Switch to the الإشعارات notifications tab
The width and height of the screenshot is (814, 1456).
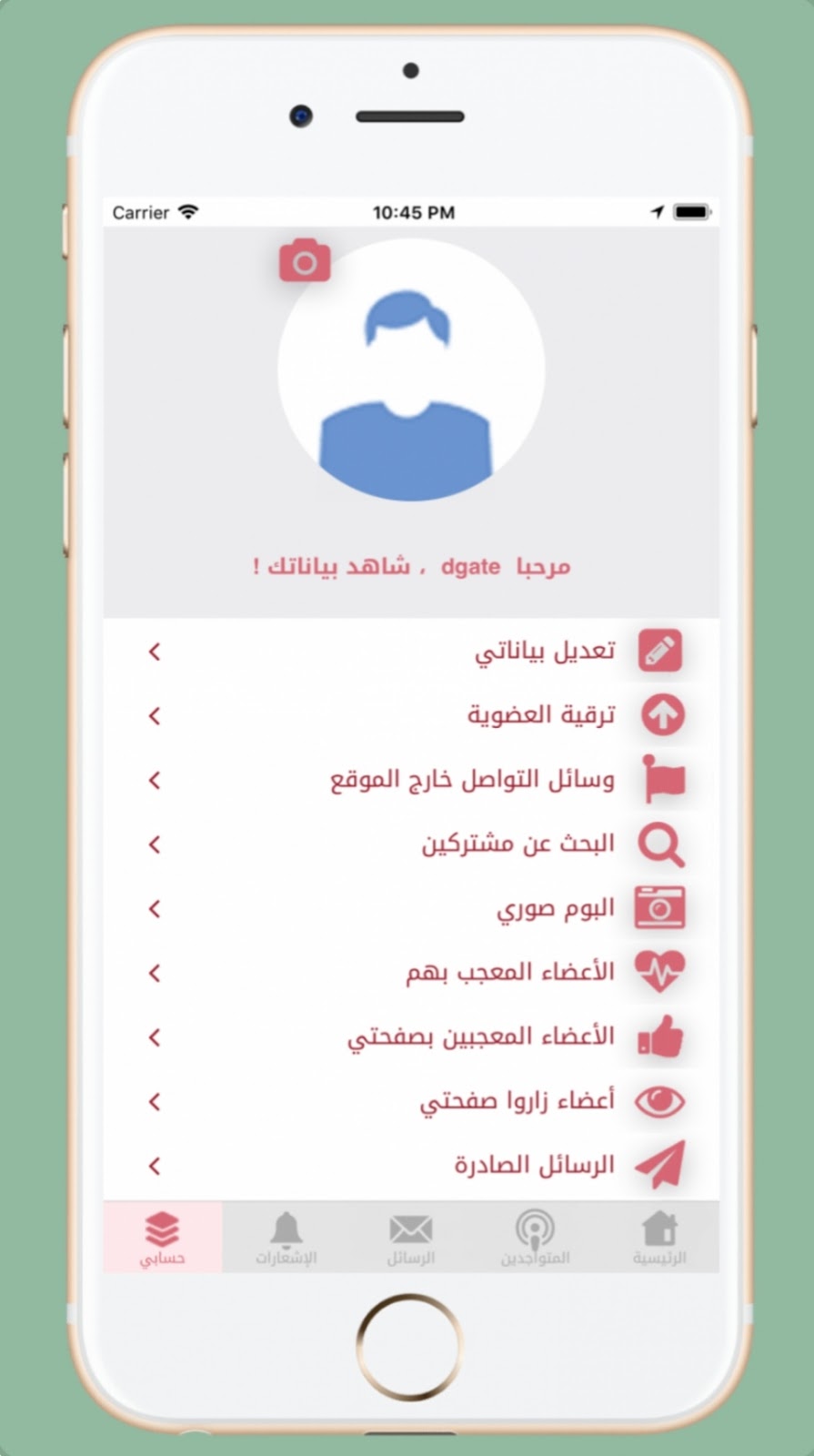pos(286,1238)
